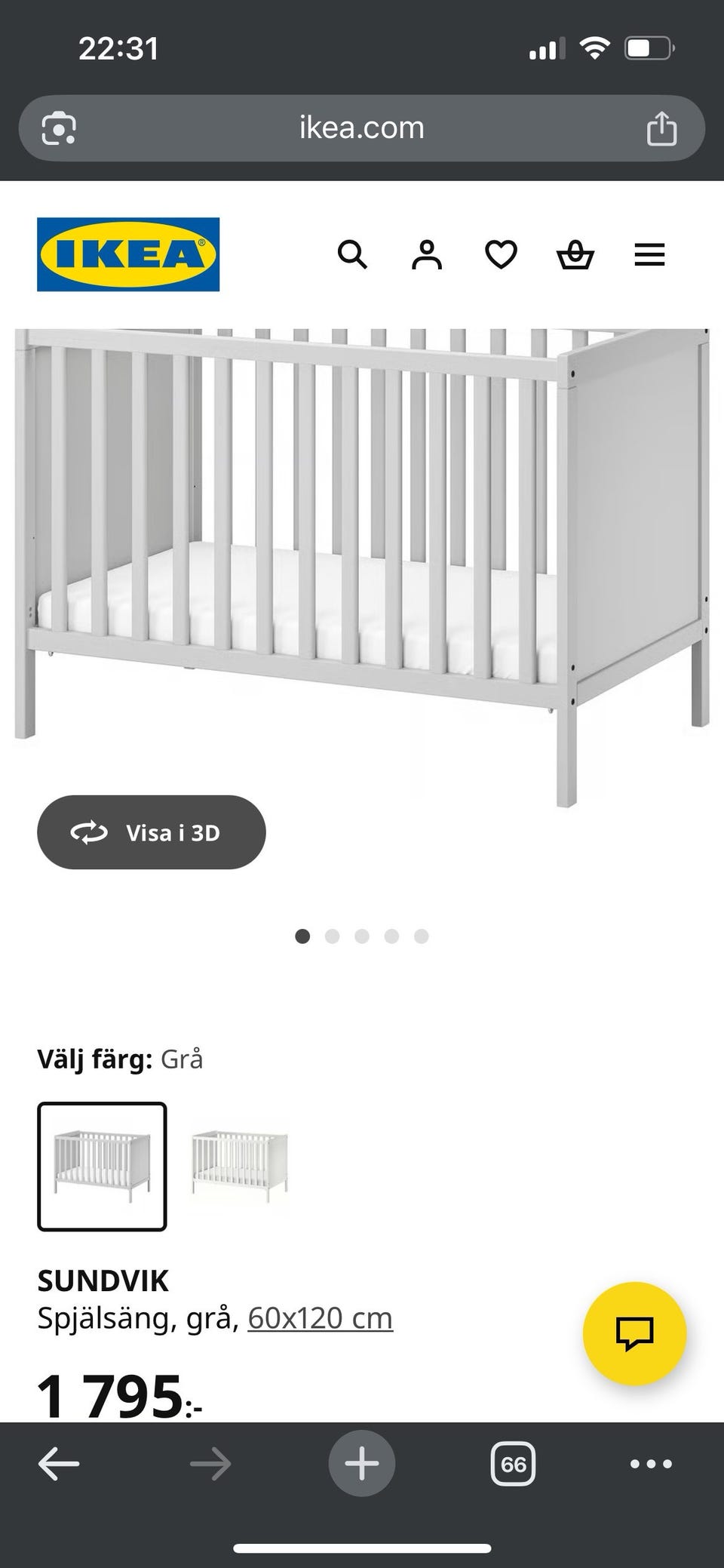Viewport: 724px width, 1568px height.
Task: Select the grey crib color option
Action: point(102,1166)
